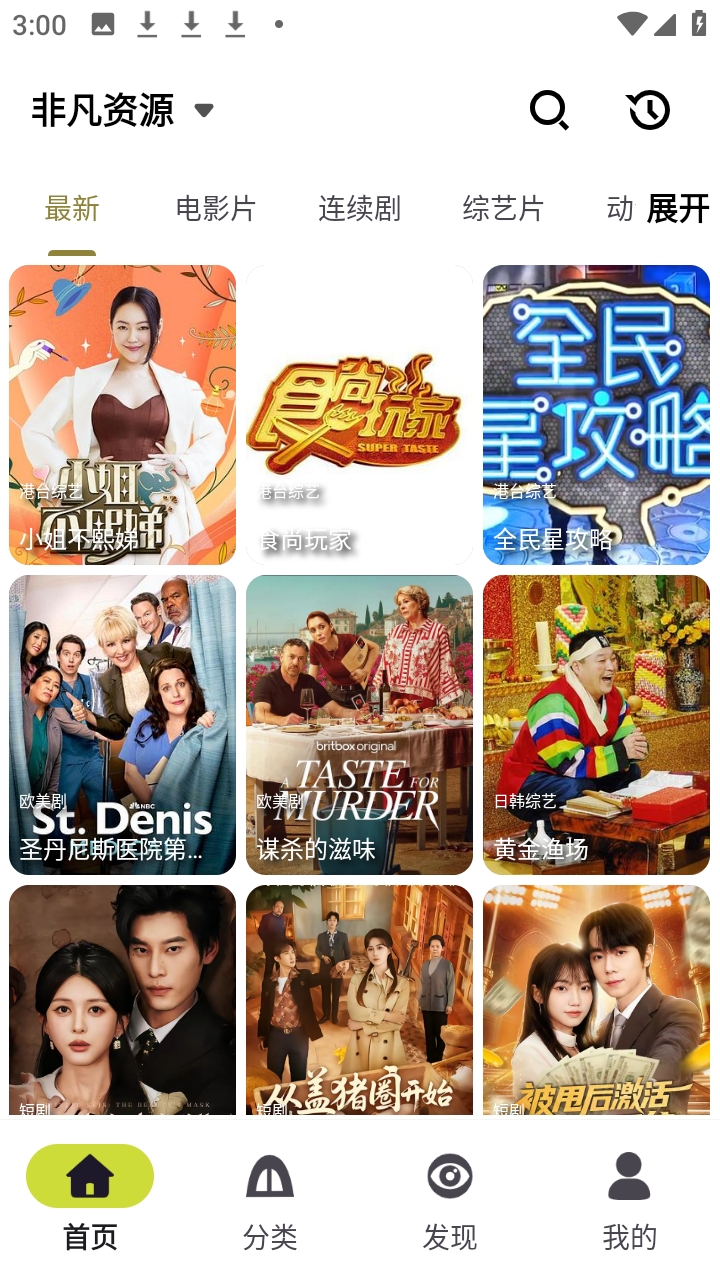This screenshot has width=720, height=1280.
Task: Switch to the 连续剧 tab
Action: pyautogui.click(x=360, y=208)
